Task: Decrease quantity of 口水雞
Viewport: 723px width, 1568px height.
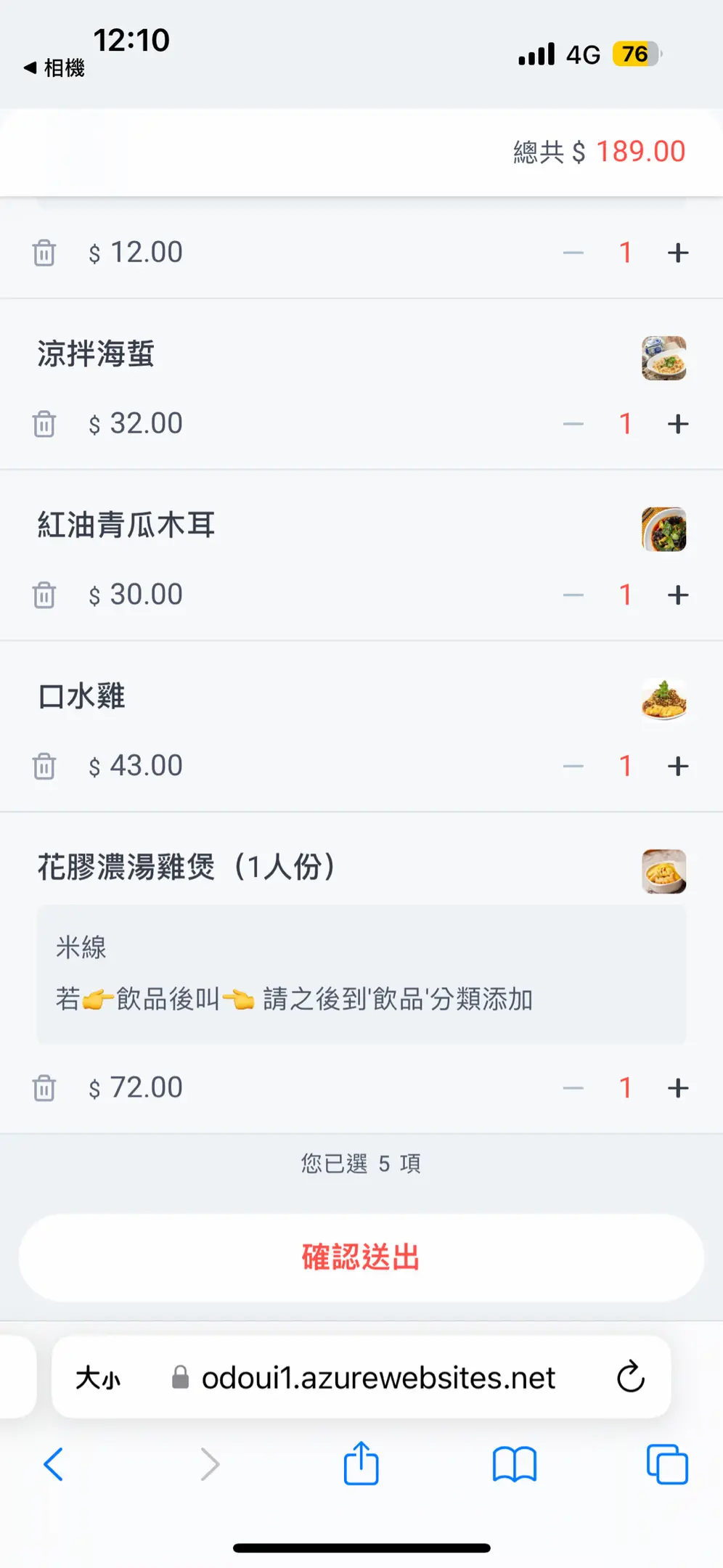Action: pyautogui.click(x=573, y=767)
